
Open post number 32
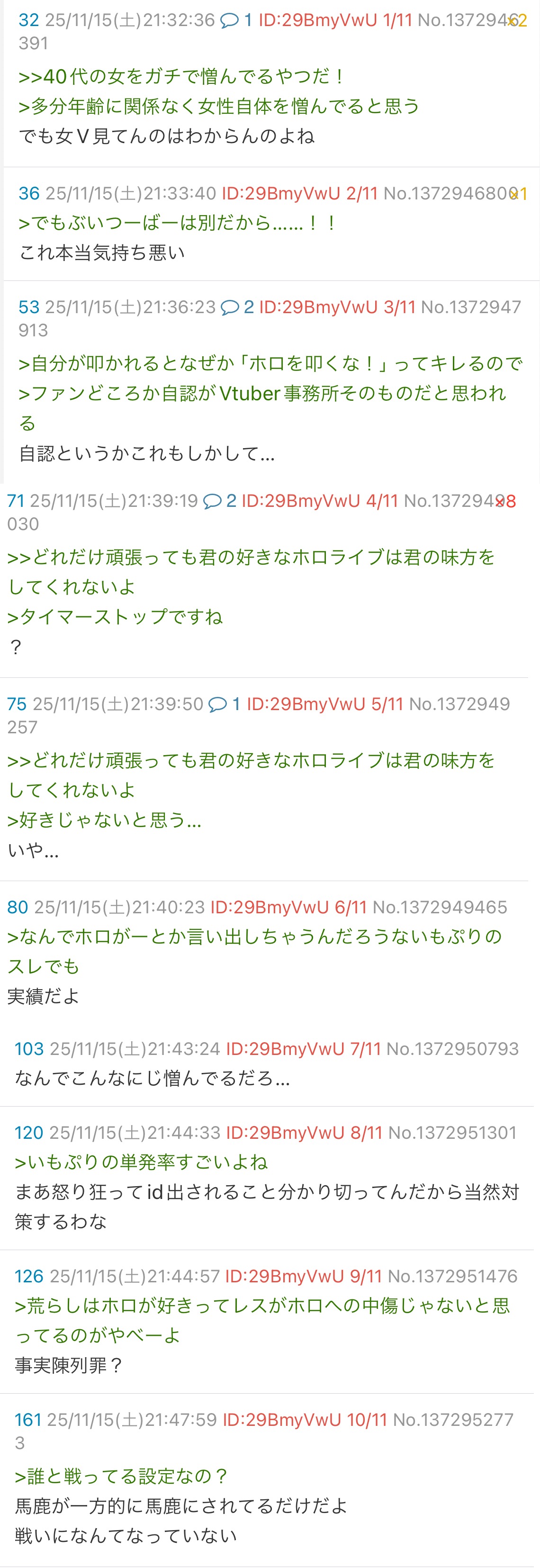[x=28, y=20]
